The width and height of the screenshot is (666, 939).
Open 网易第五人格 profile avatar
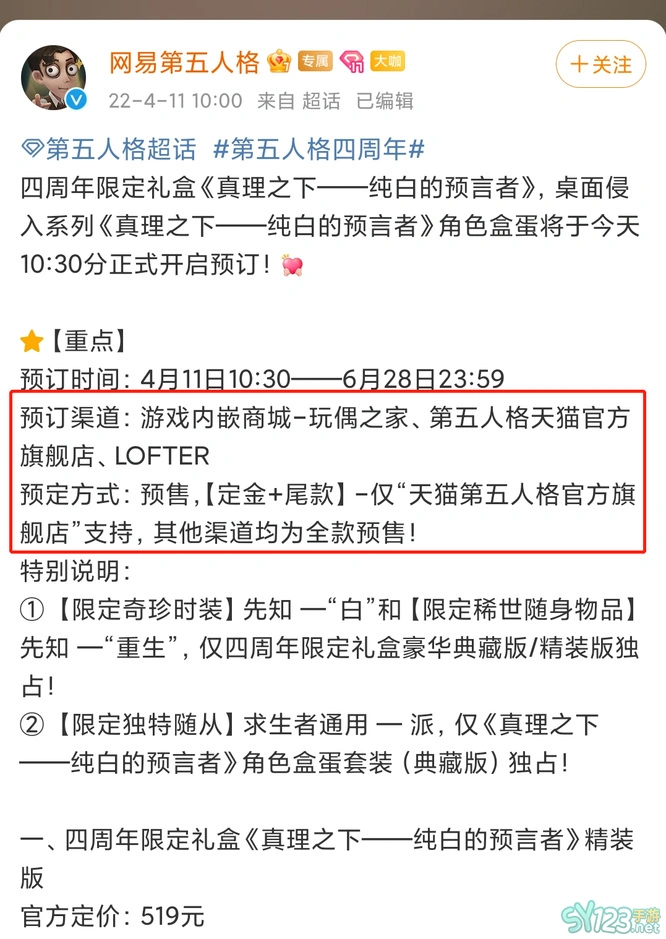56,77
